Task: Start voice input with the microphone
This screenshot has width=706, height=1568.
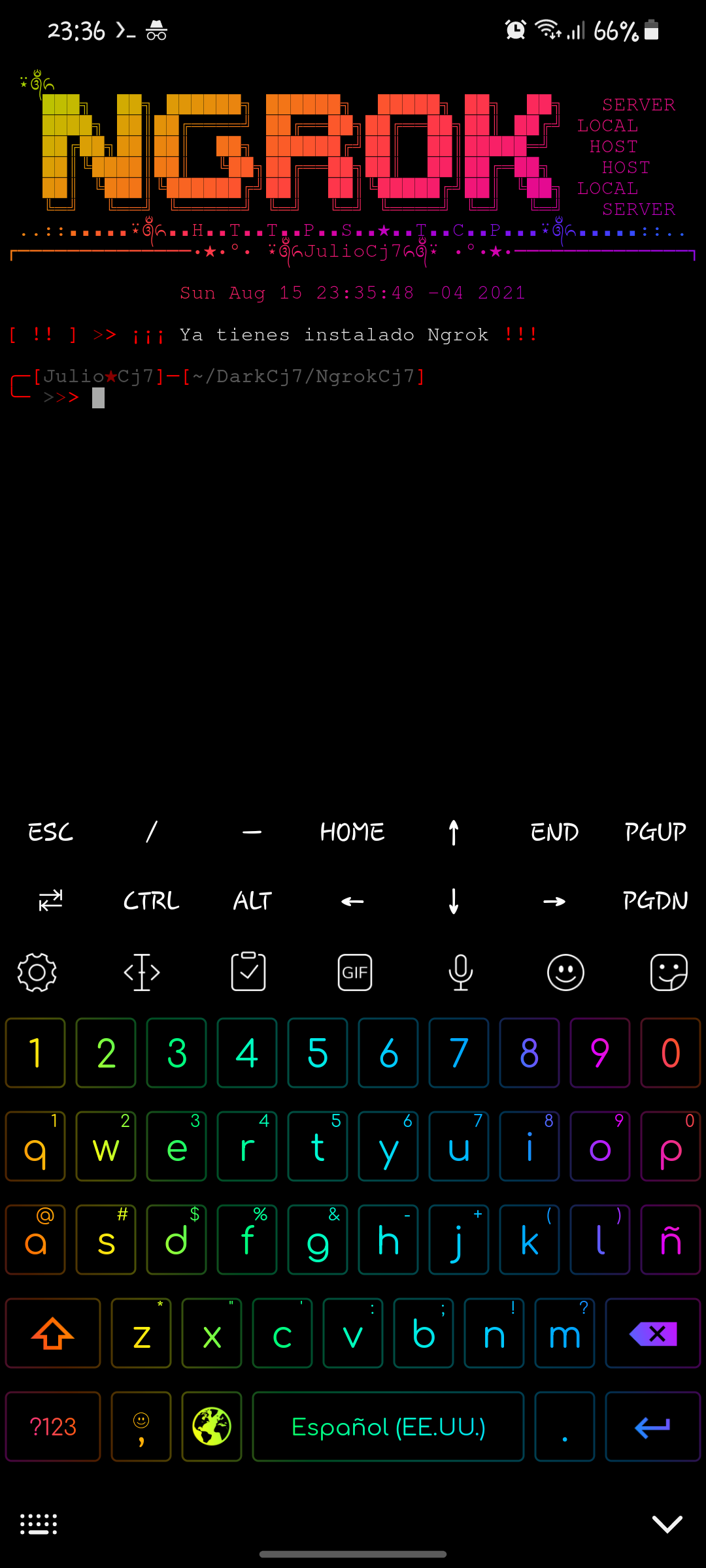Action: click(460, 972)
